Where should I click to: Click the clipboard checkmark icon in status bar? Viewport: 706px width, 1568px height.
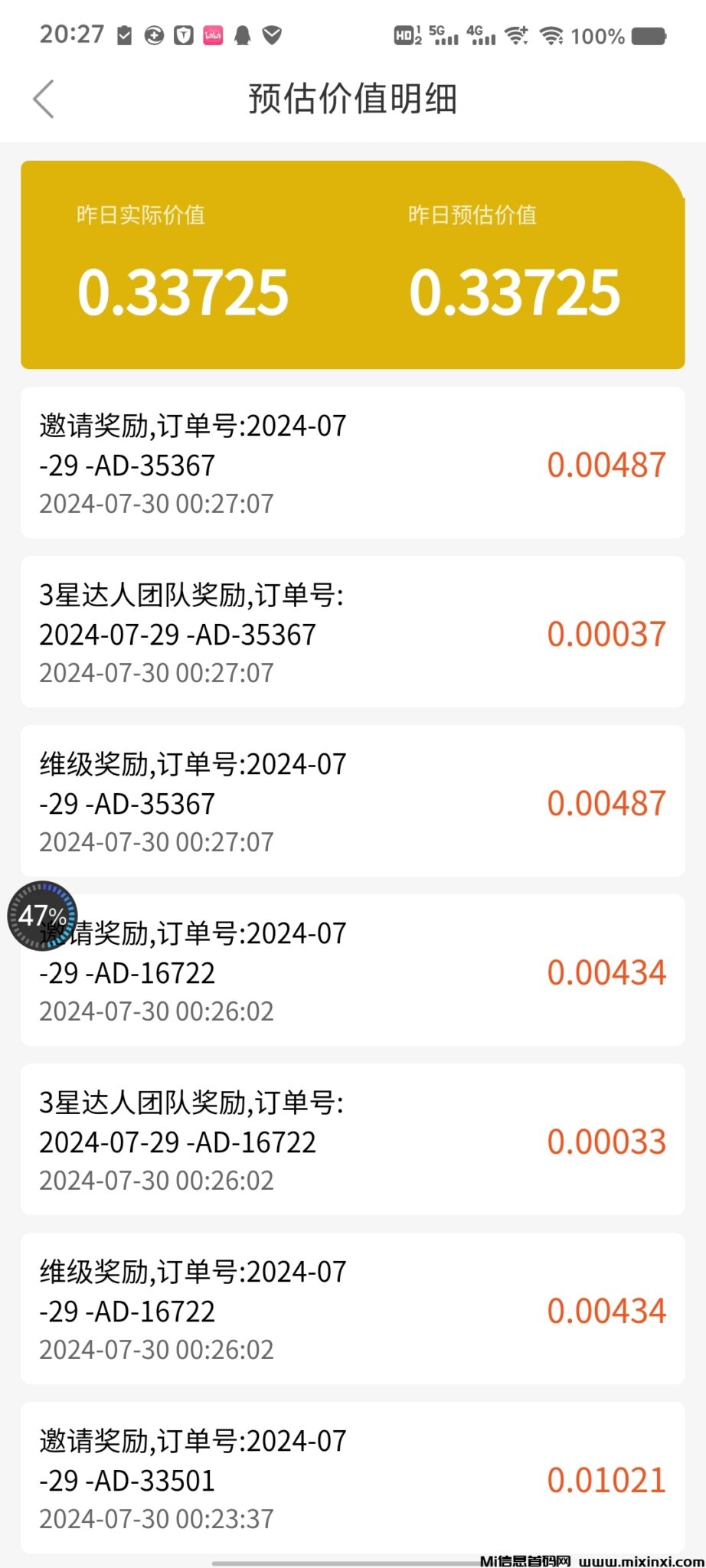[x=125, y=34]
